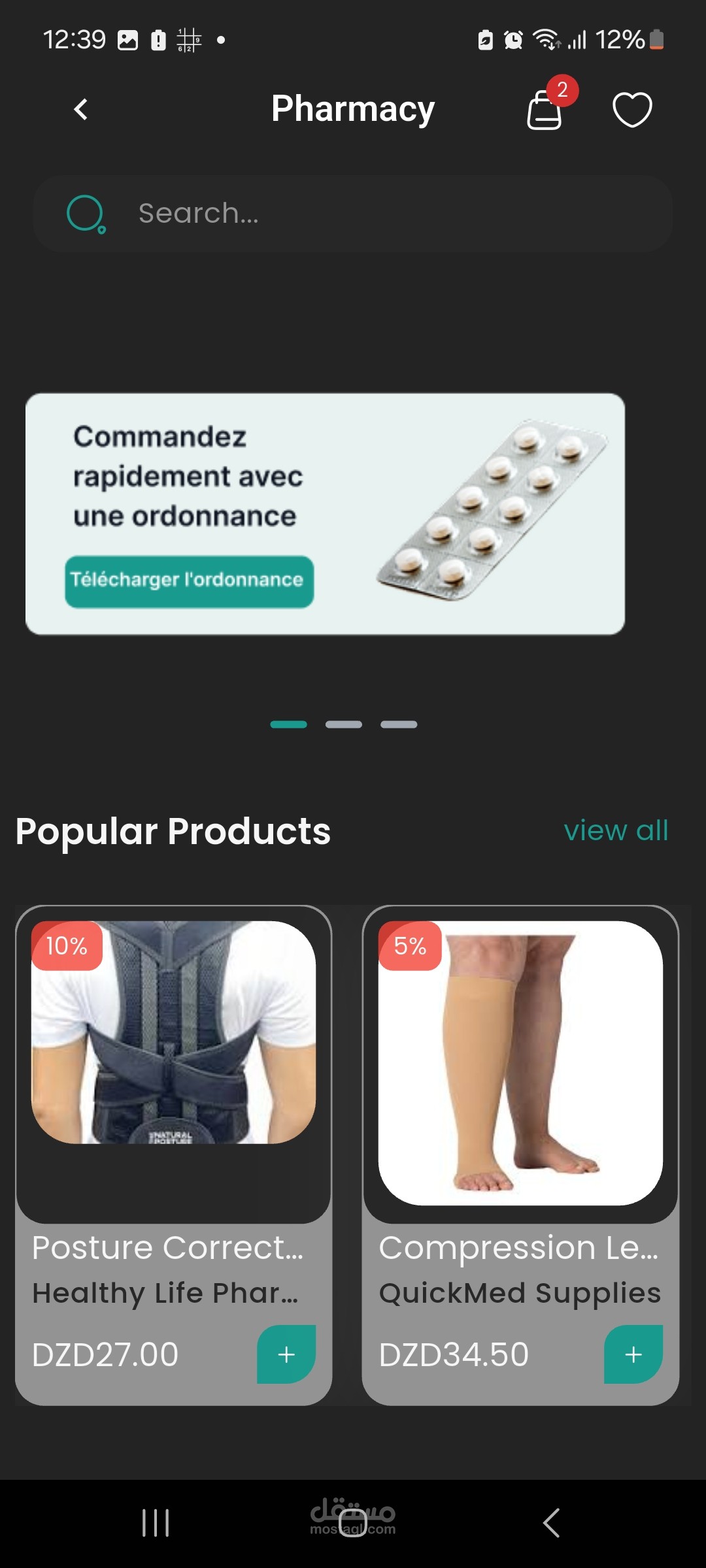Tap the system back navigation button
706x1568 pixels.
point(551,1523)
